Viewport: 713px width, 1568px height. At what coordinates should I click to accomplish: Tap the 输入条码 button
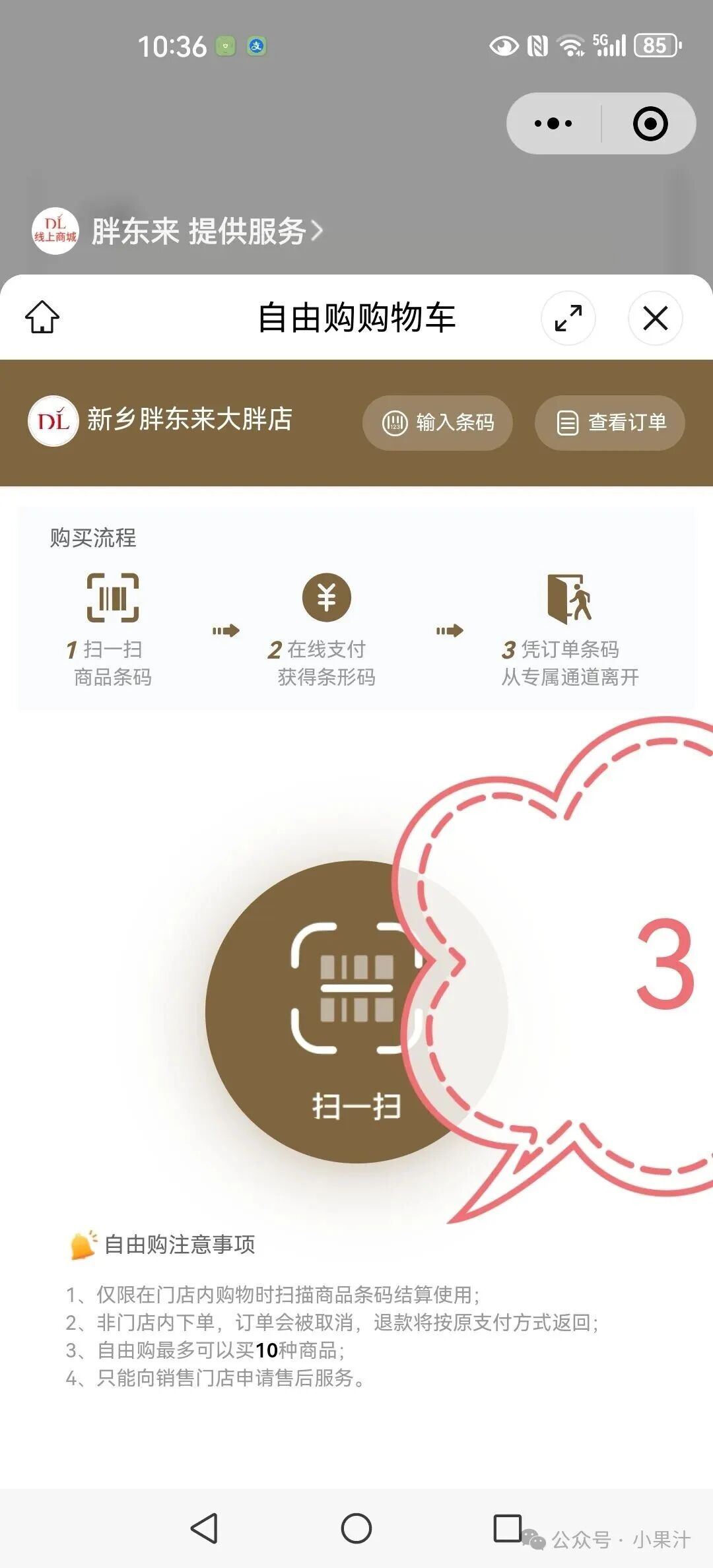tap(437, 423)
